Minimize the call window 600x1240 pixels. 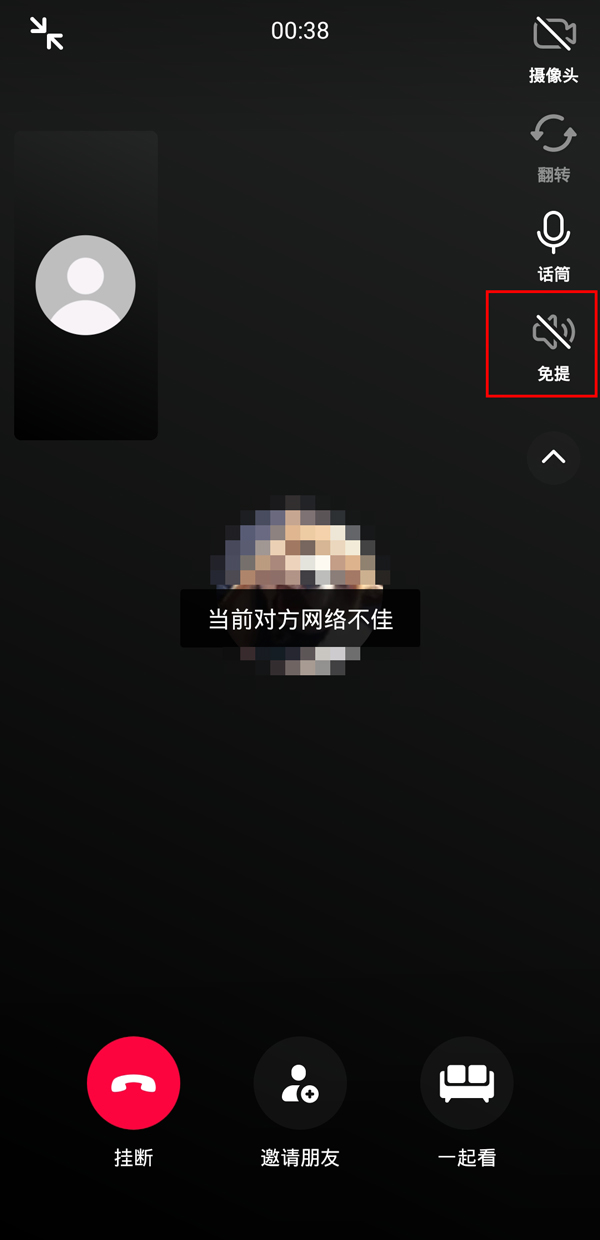coord(46,33)
